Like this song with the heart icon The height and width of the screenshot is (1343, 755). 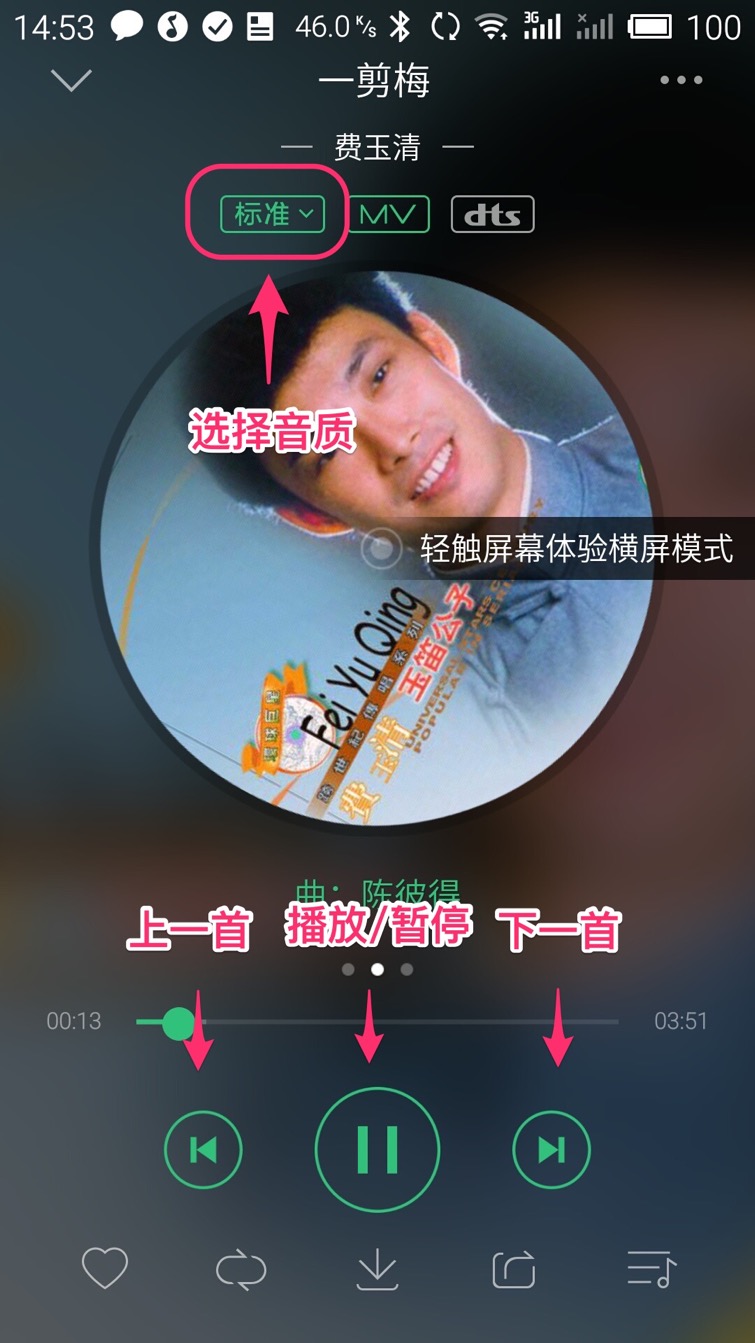[x=104, y=1270]
